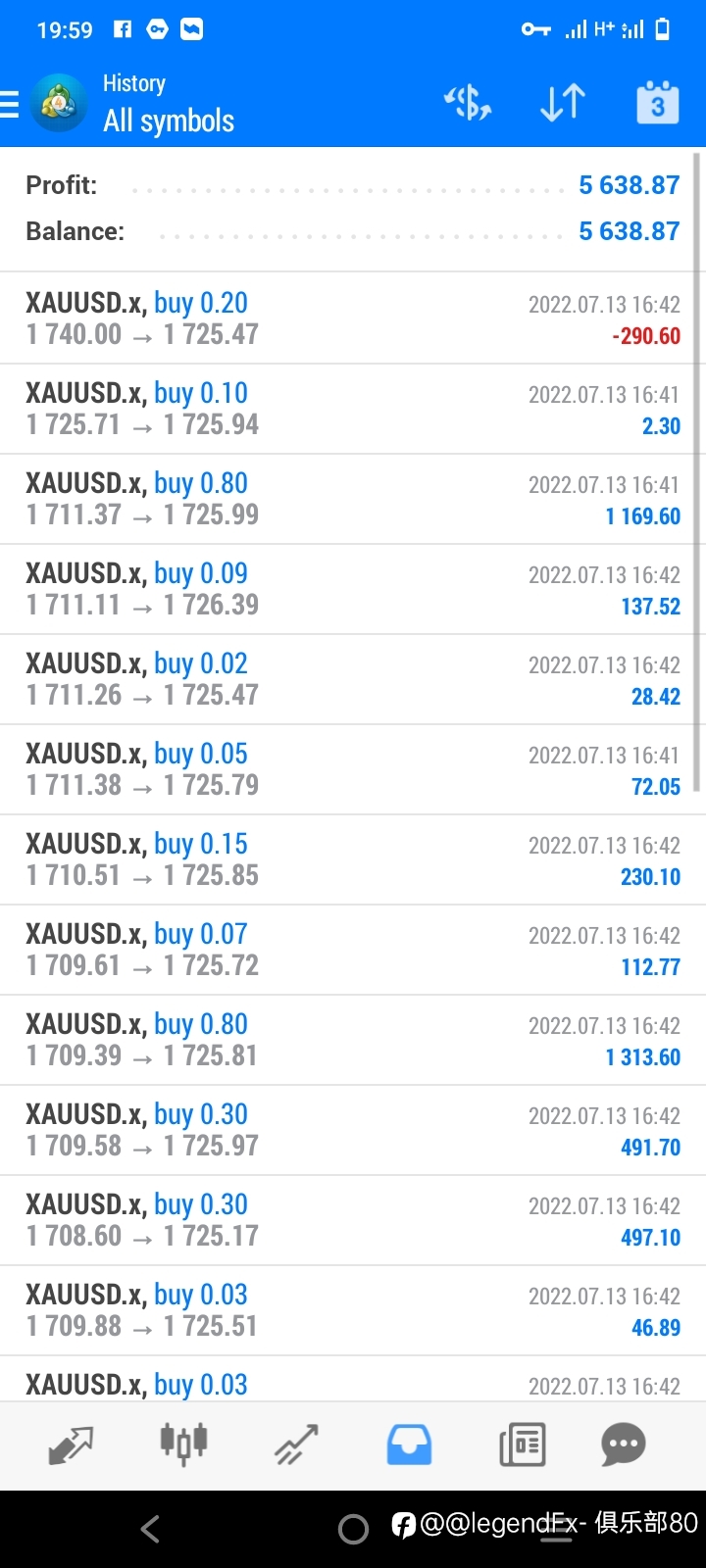
Task: Open the hamburger drawer menu
Action: (x=10, y=103)
